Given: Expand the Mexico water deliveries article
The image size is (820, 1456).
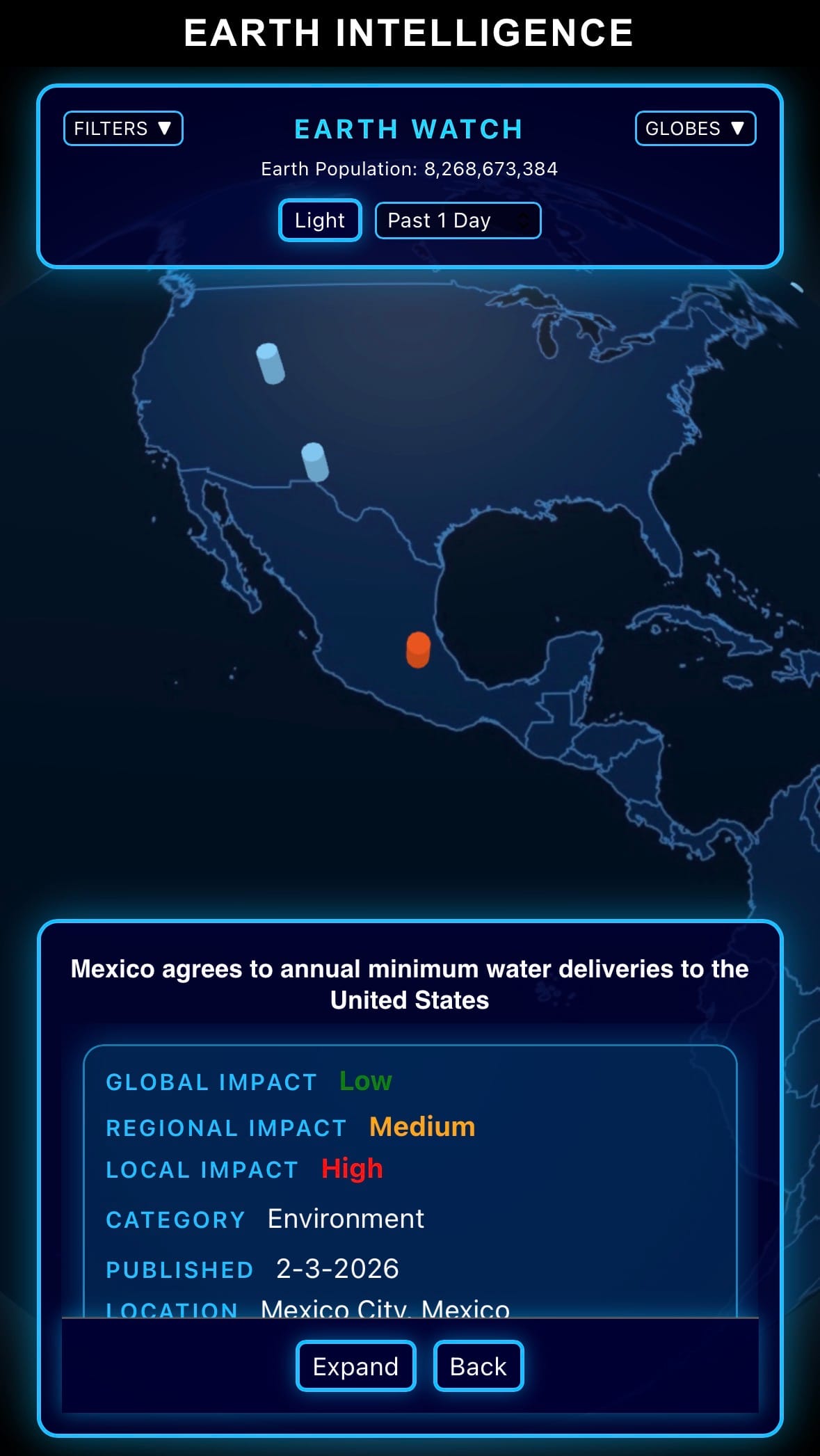Looking at the screenshot, I should (x=355, y=1366).
